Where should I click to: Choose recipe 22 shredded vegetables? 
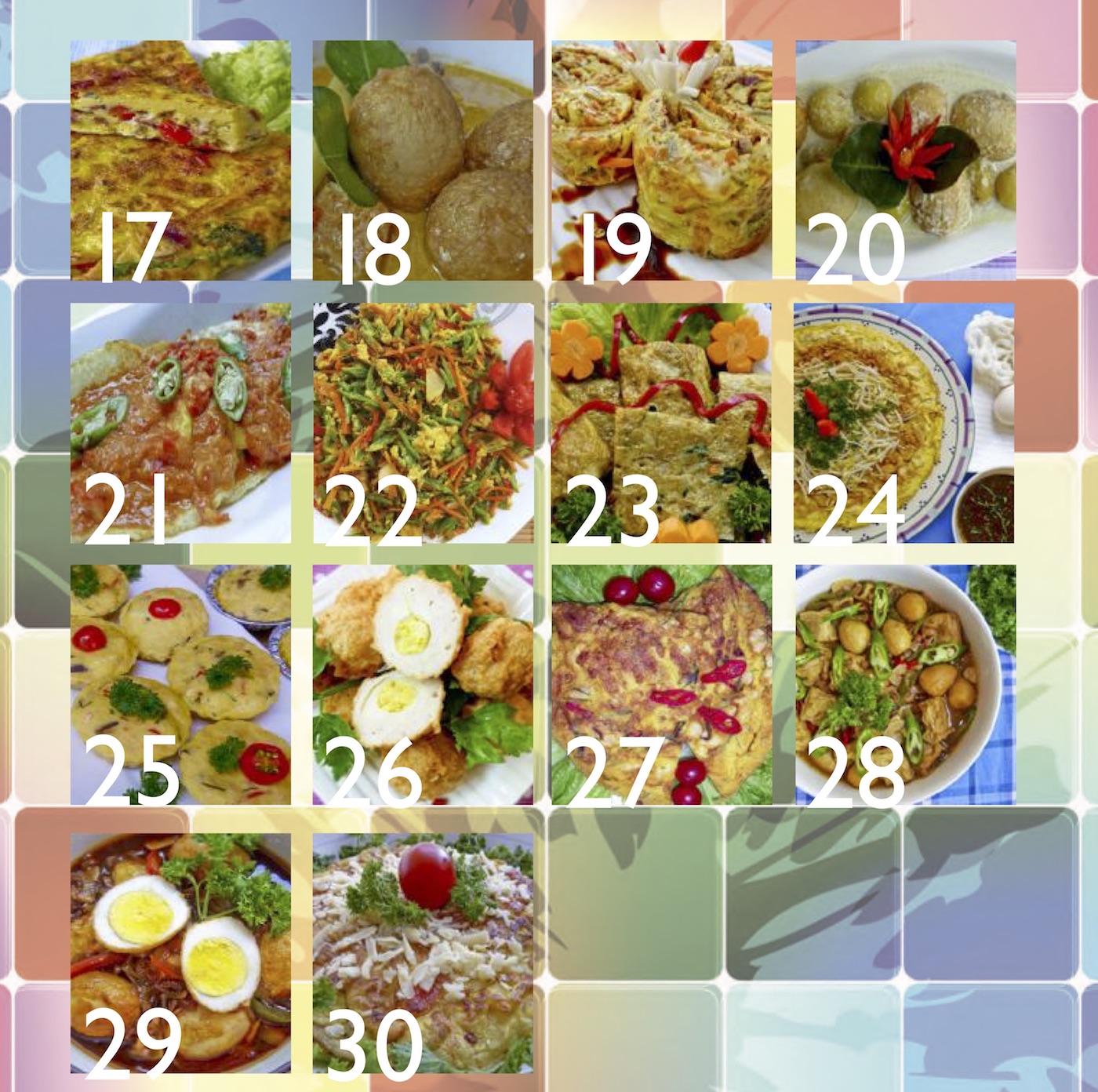pyautogui.click(x=423, y=423)
